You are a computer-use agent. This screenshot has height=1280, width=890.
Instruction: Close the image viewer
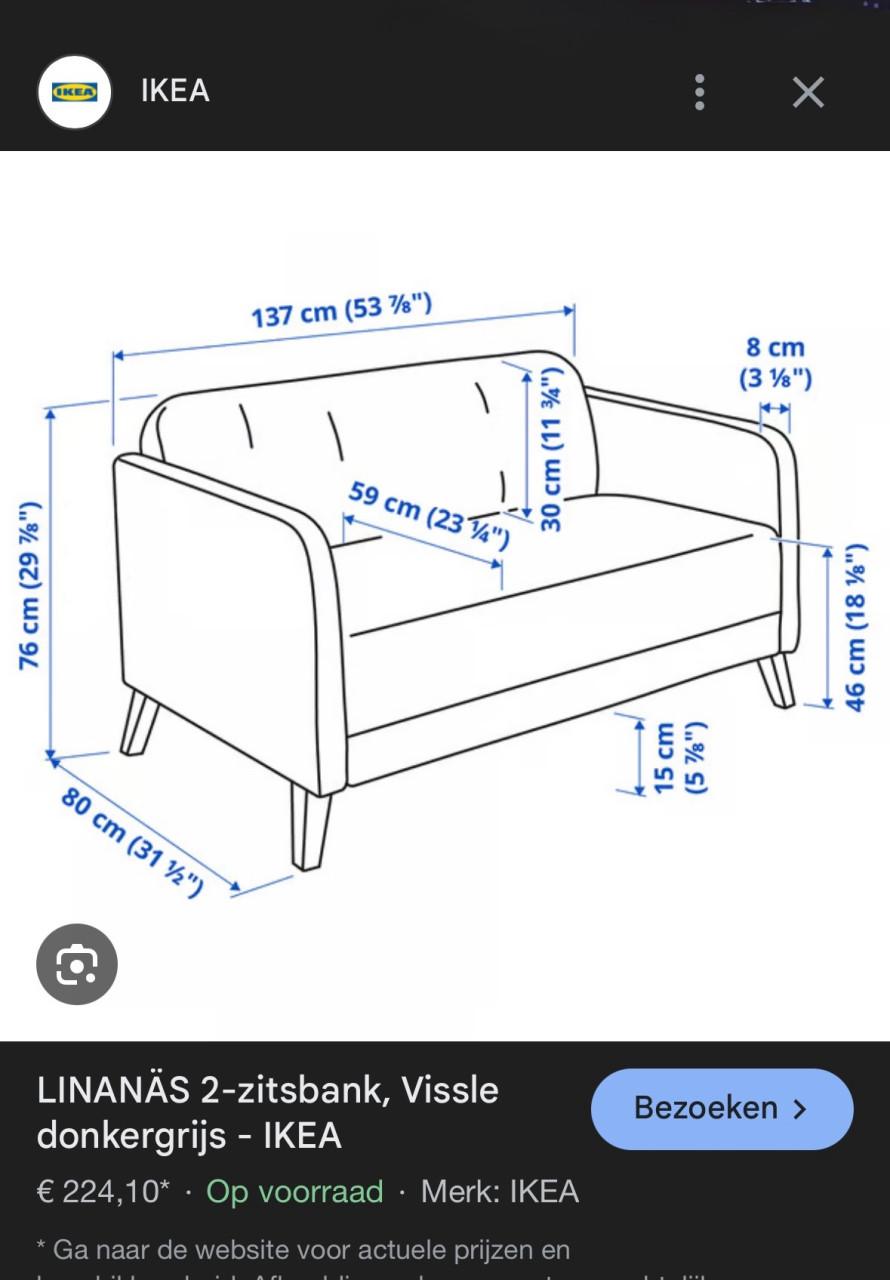[x=808, y=92]
